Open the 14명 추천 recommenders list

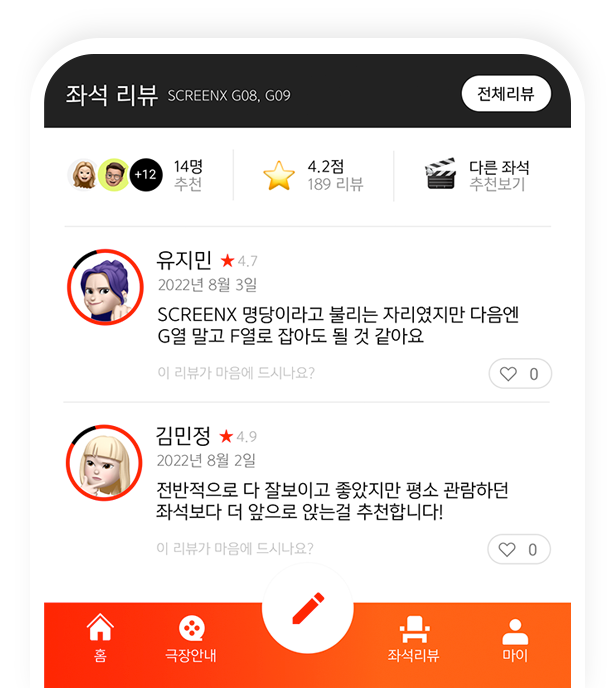(135, 176)
